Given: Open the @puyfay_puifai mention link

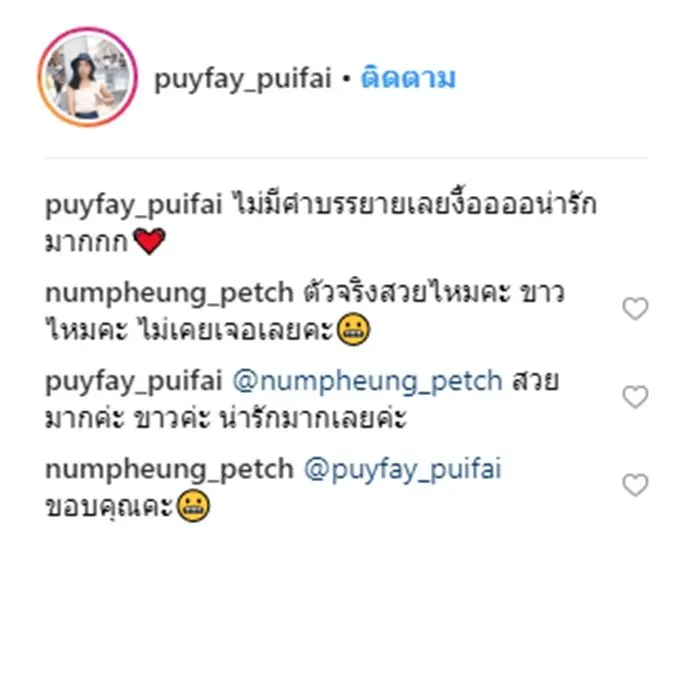Looking at the screenshot, I should [x=400, y=469].
